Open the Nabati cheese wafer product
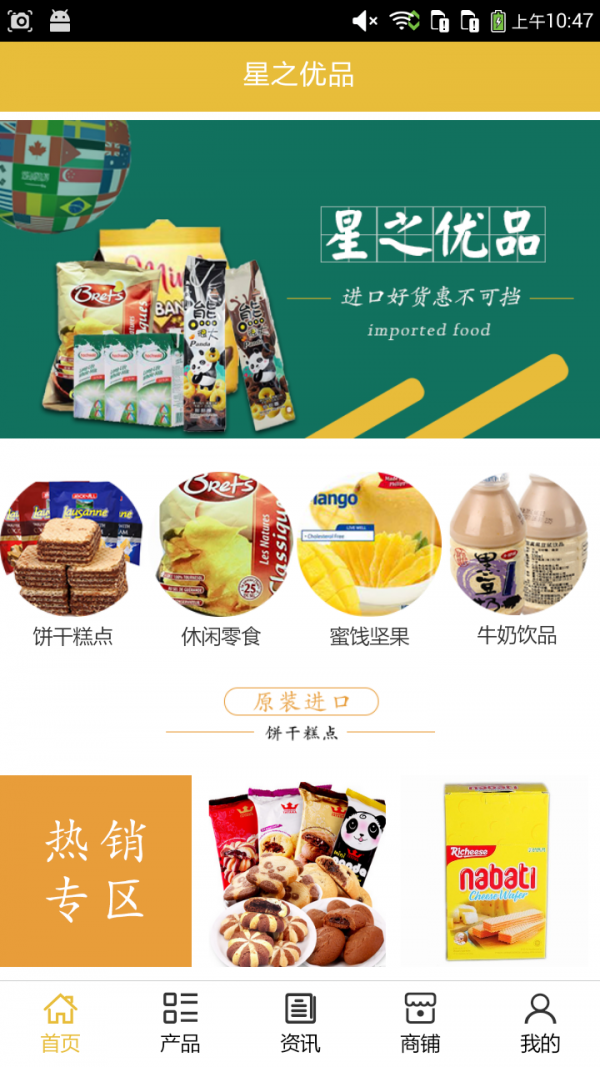600x1067 pixels. [x=496, y=873]
